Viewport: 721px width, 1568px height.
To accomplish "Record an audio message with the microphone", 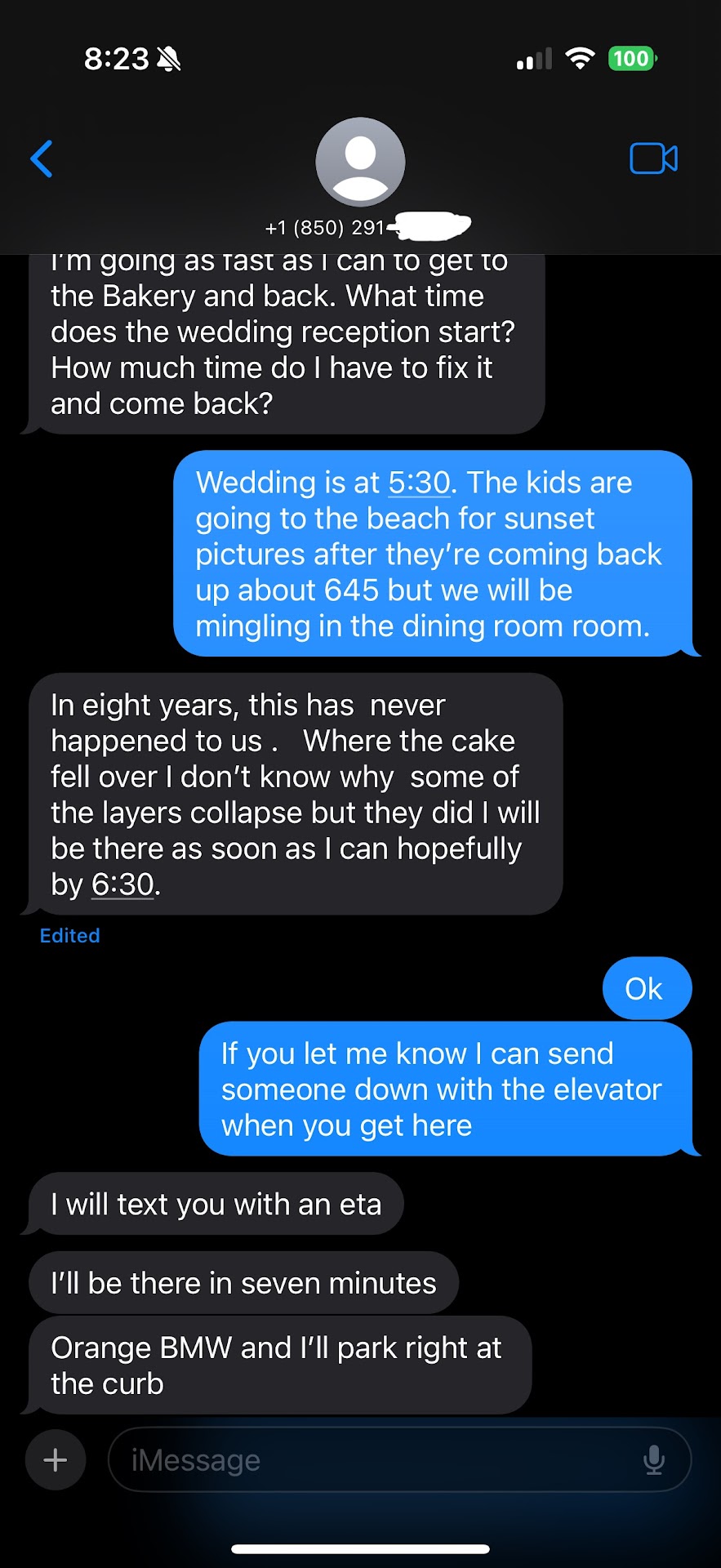I will pos(654,1459).
